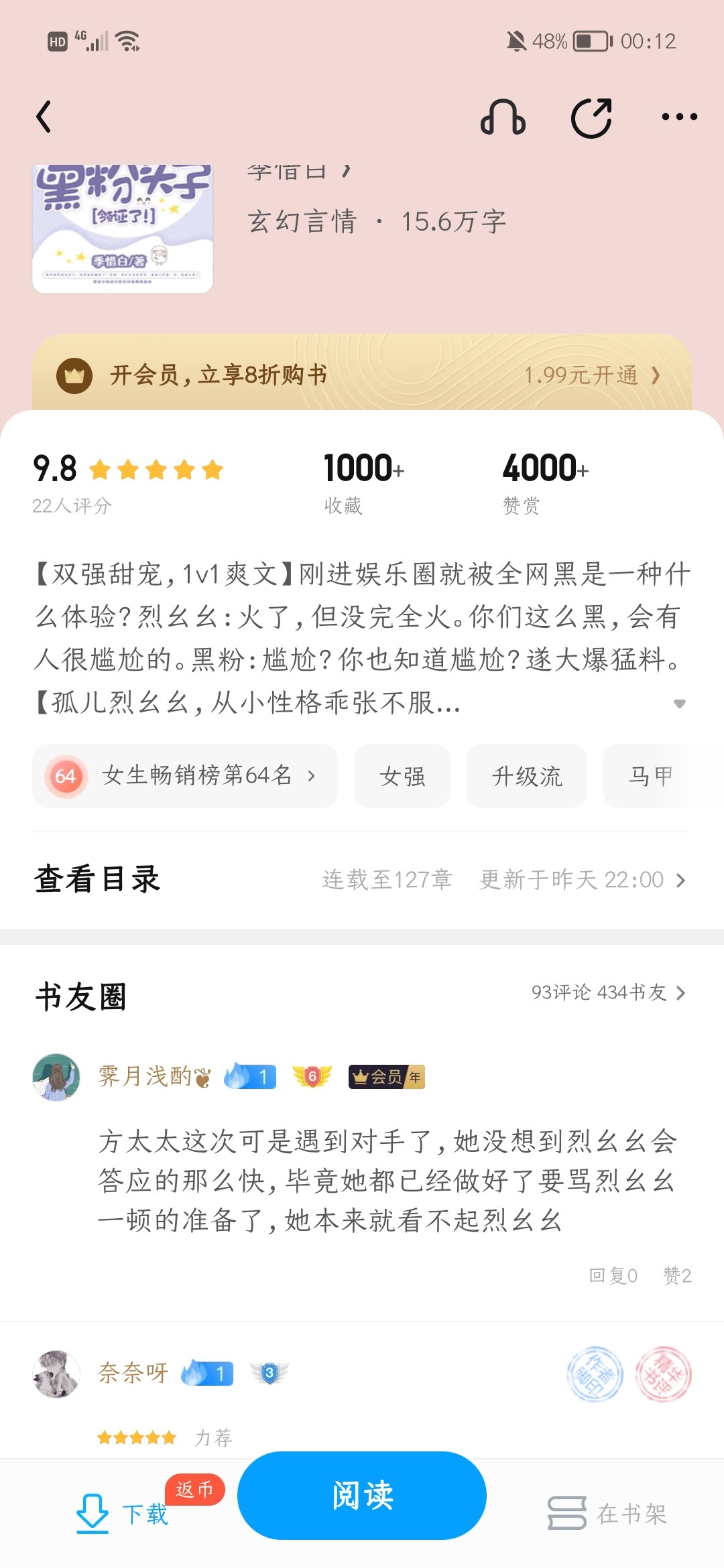The height and width of the screenshot is (1568, 724).
Task: Select the 马甲 tag
Action: pos(650,776)
